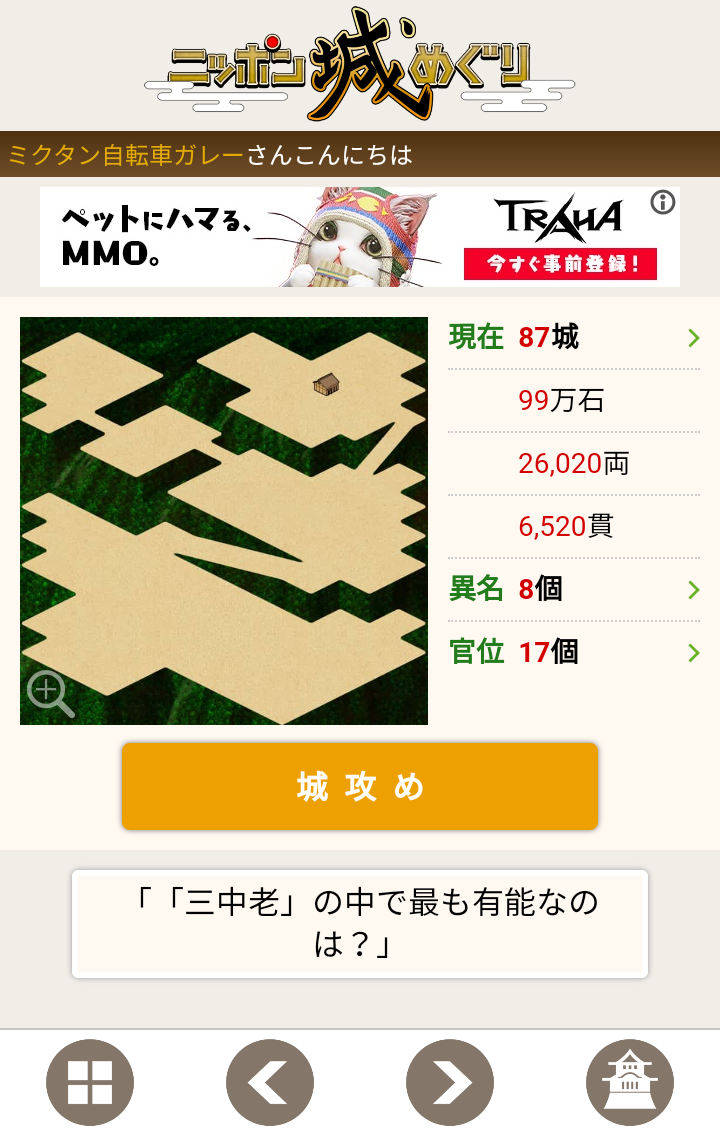Open the castle icon in the bottom bar

coord(630,1082)
